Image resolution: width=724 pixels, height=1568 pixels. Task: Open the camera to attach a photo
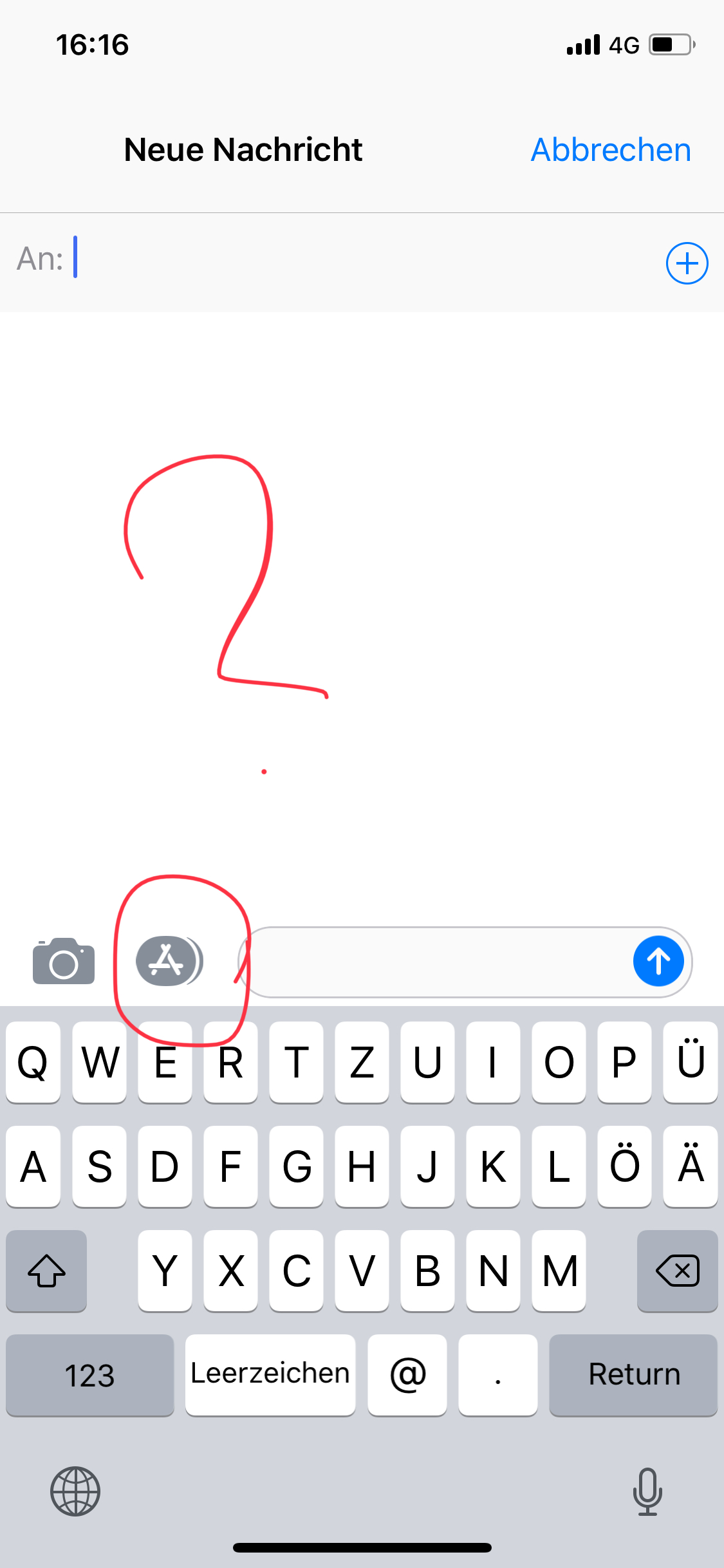(64, 961)
